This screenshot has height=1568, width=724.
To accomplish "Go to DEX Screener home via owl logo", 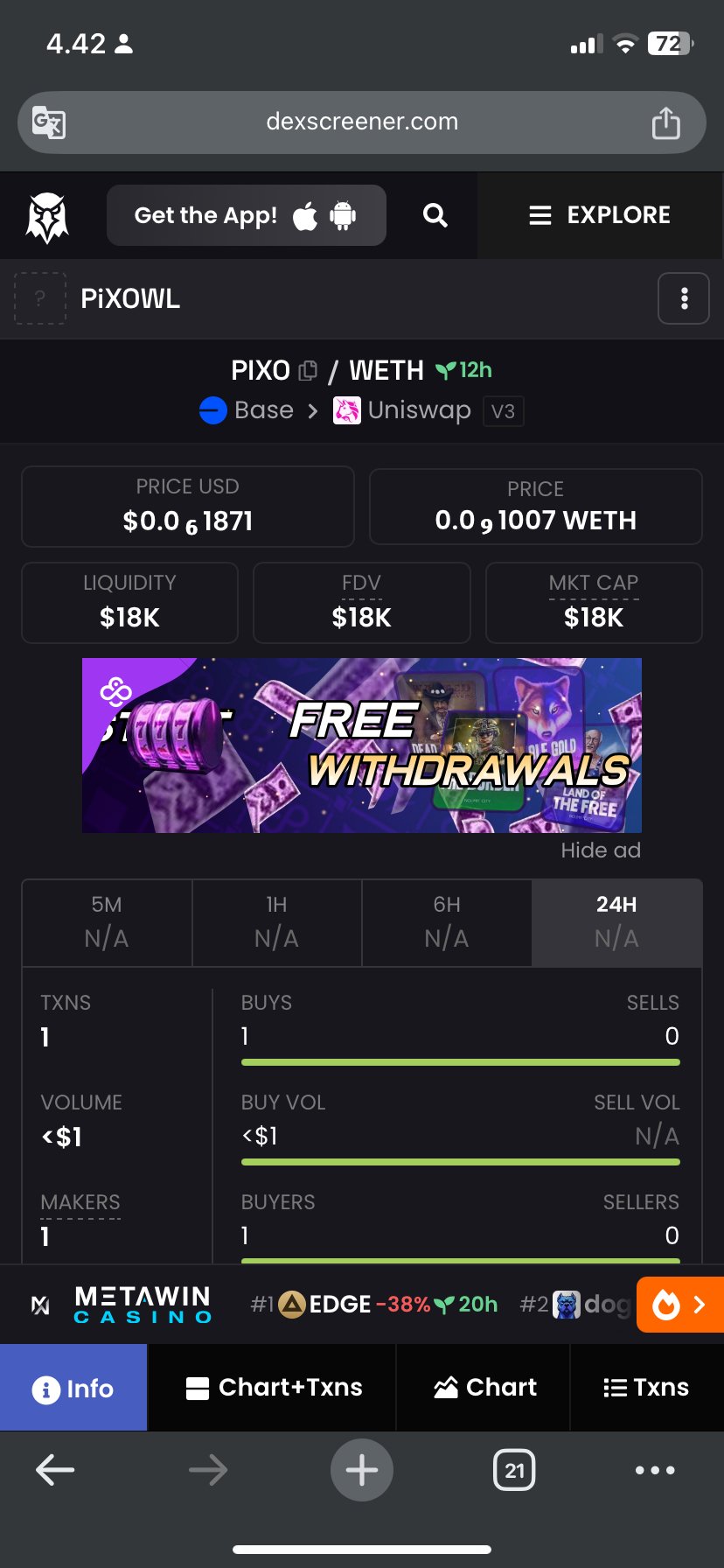I will (47, 217).
